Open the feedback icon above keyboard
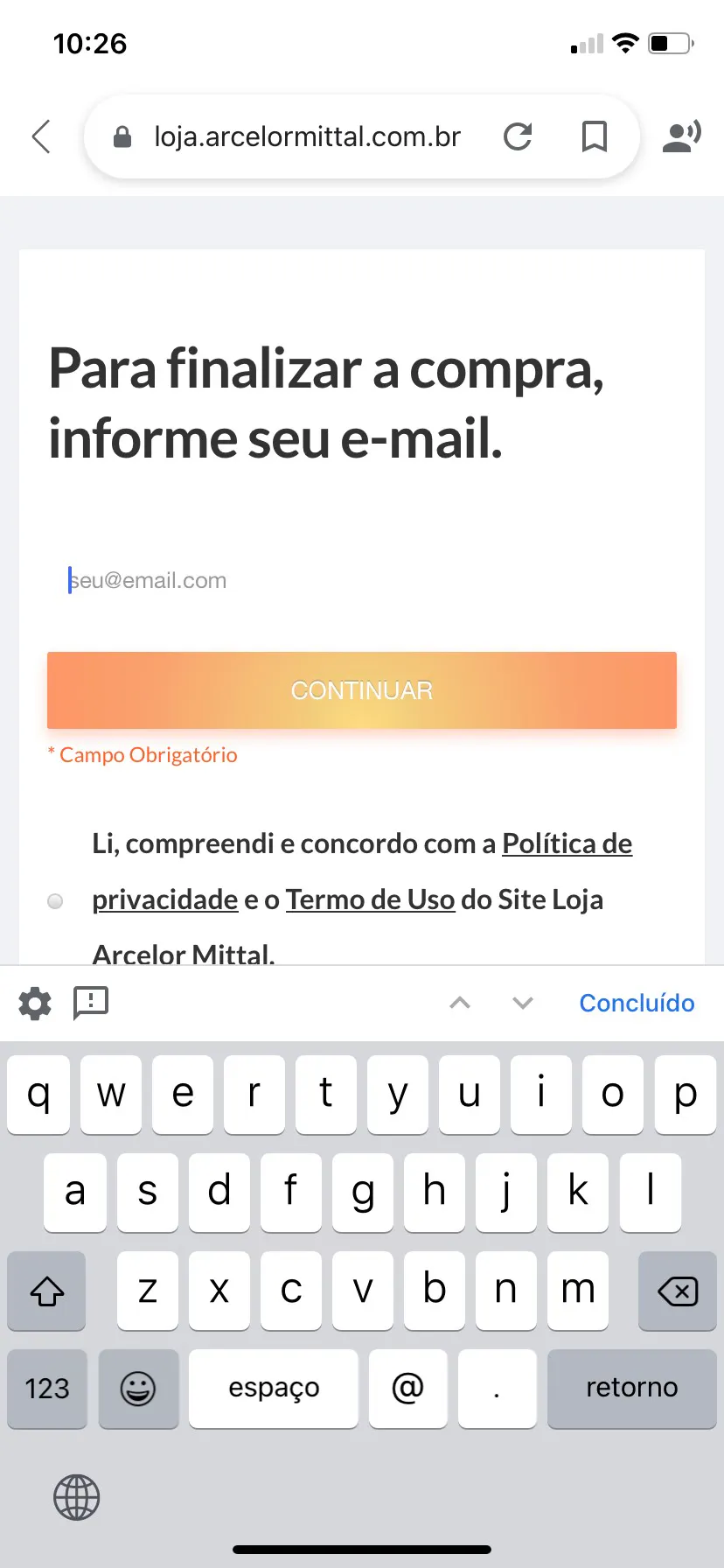This screenshot has width=724, height=1568. tap(91, 1003)
